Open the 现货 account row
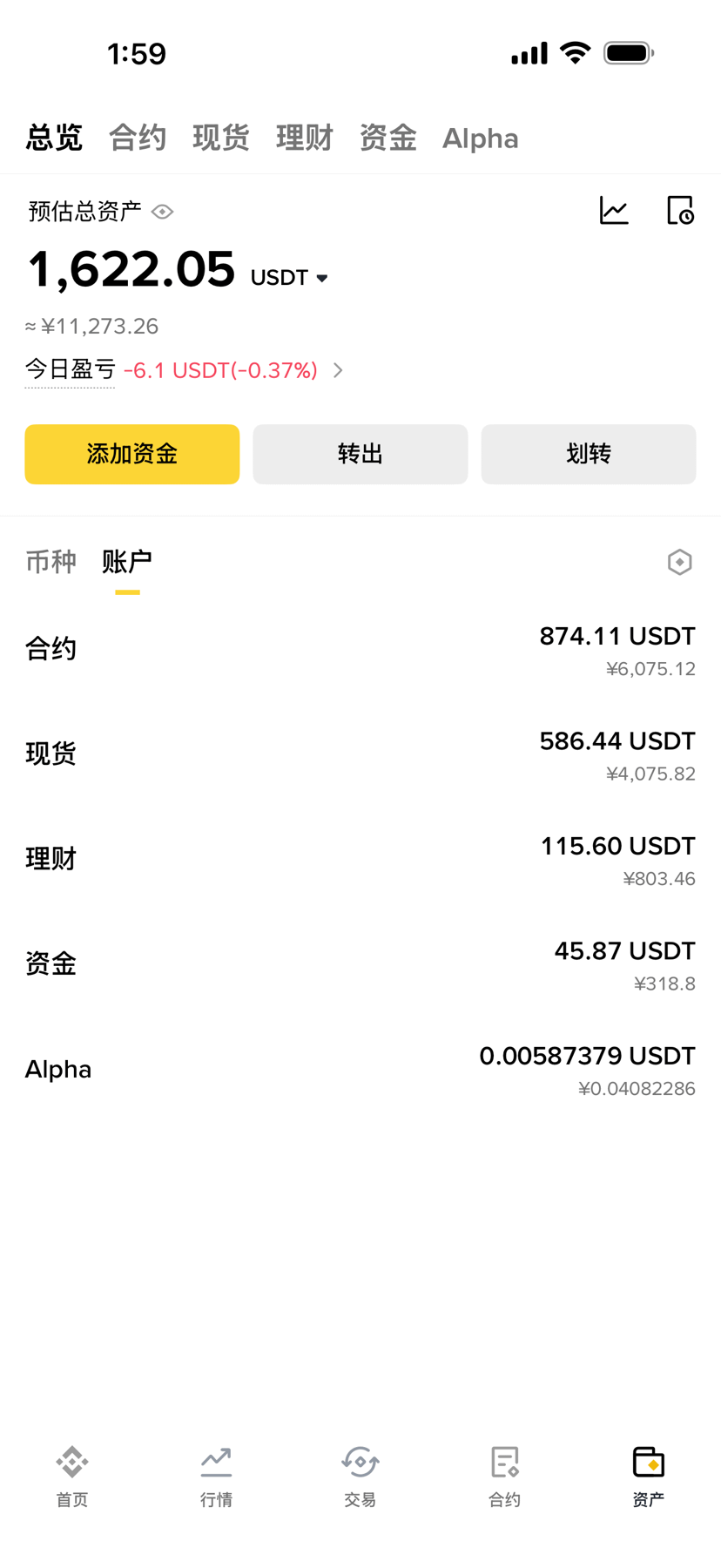Image resolution: width=721 pixels, height=1568 pixels. point(360,754)
